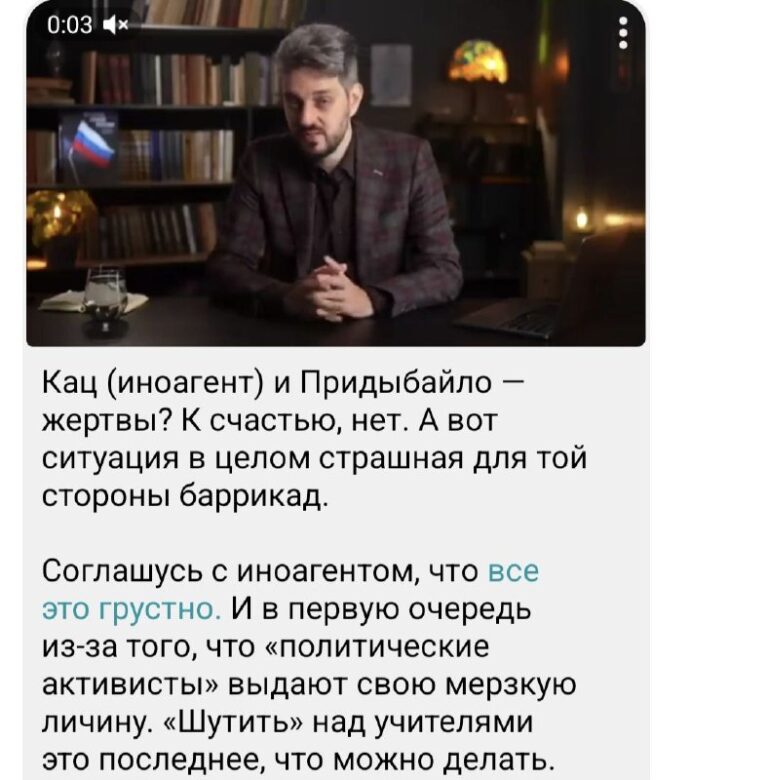
Task: Open the link "все это грустно"
Action: (130, 609)
